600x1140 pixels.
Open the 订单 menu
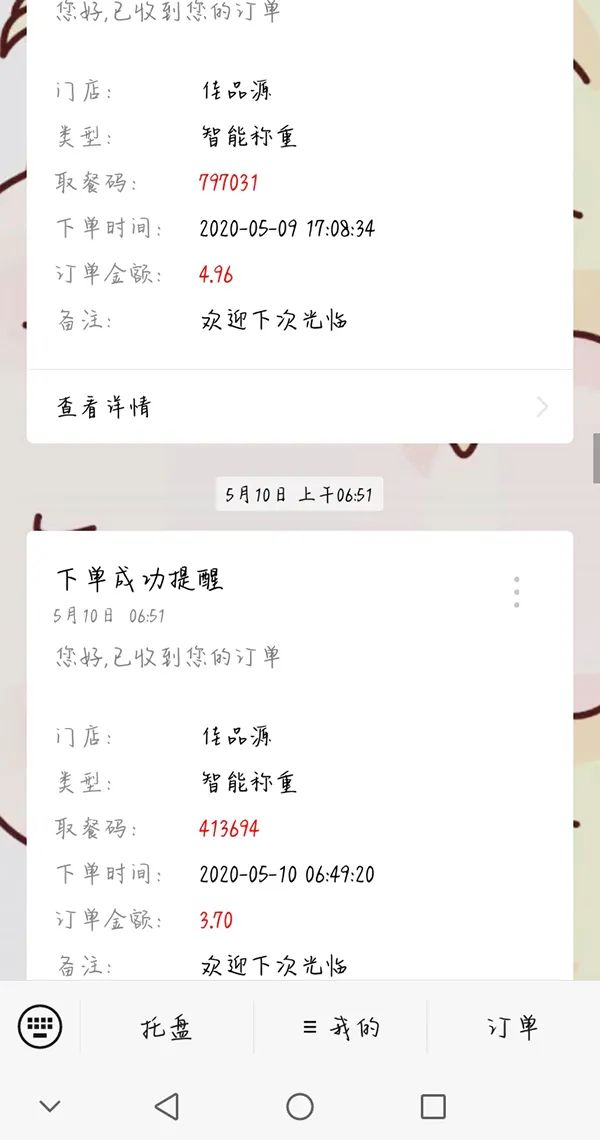click(513, 1027)
